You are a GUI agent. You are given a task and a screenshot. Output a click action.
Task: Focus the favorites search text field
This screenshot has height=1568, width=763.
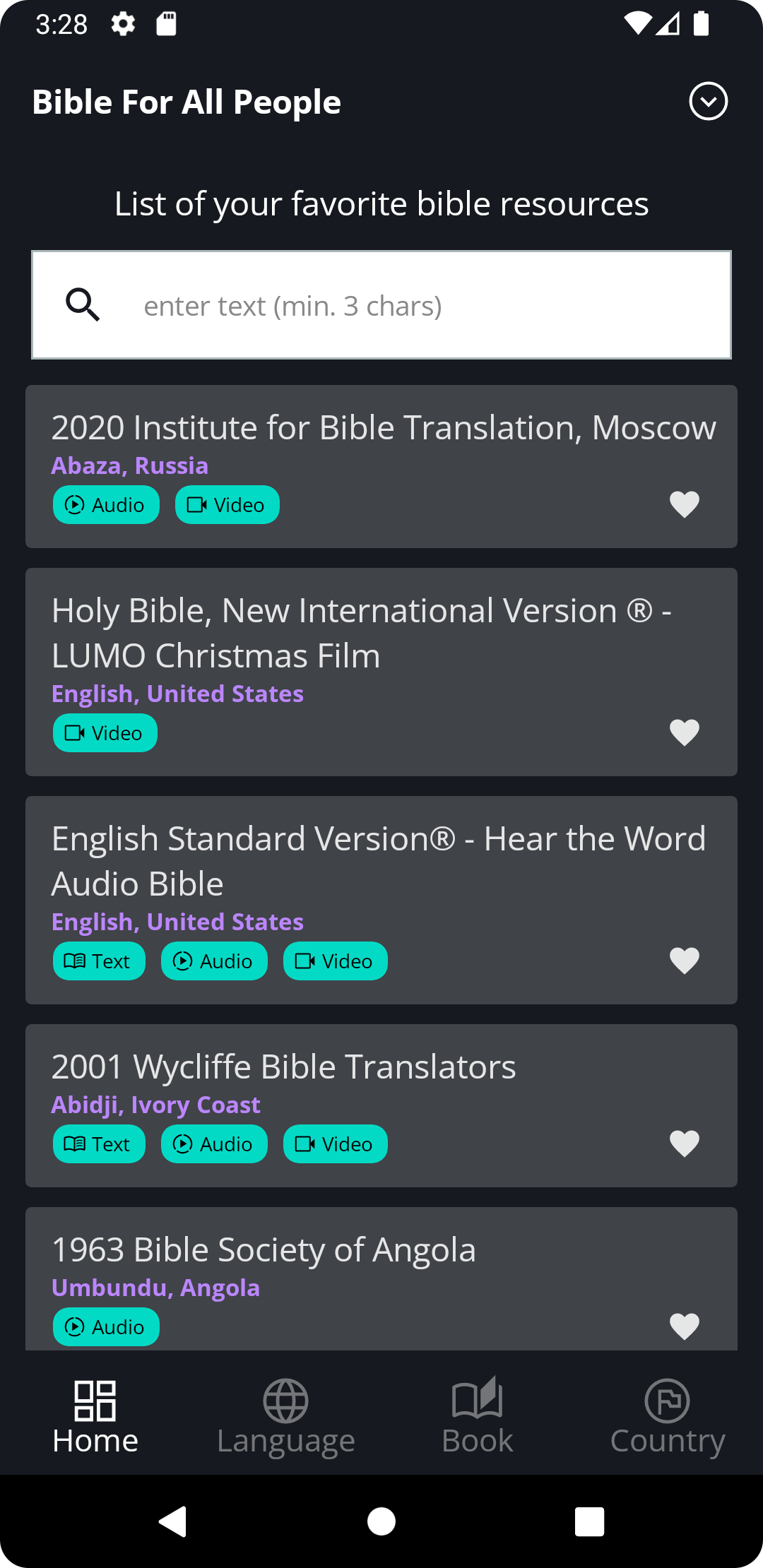[381, 305]
